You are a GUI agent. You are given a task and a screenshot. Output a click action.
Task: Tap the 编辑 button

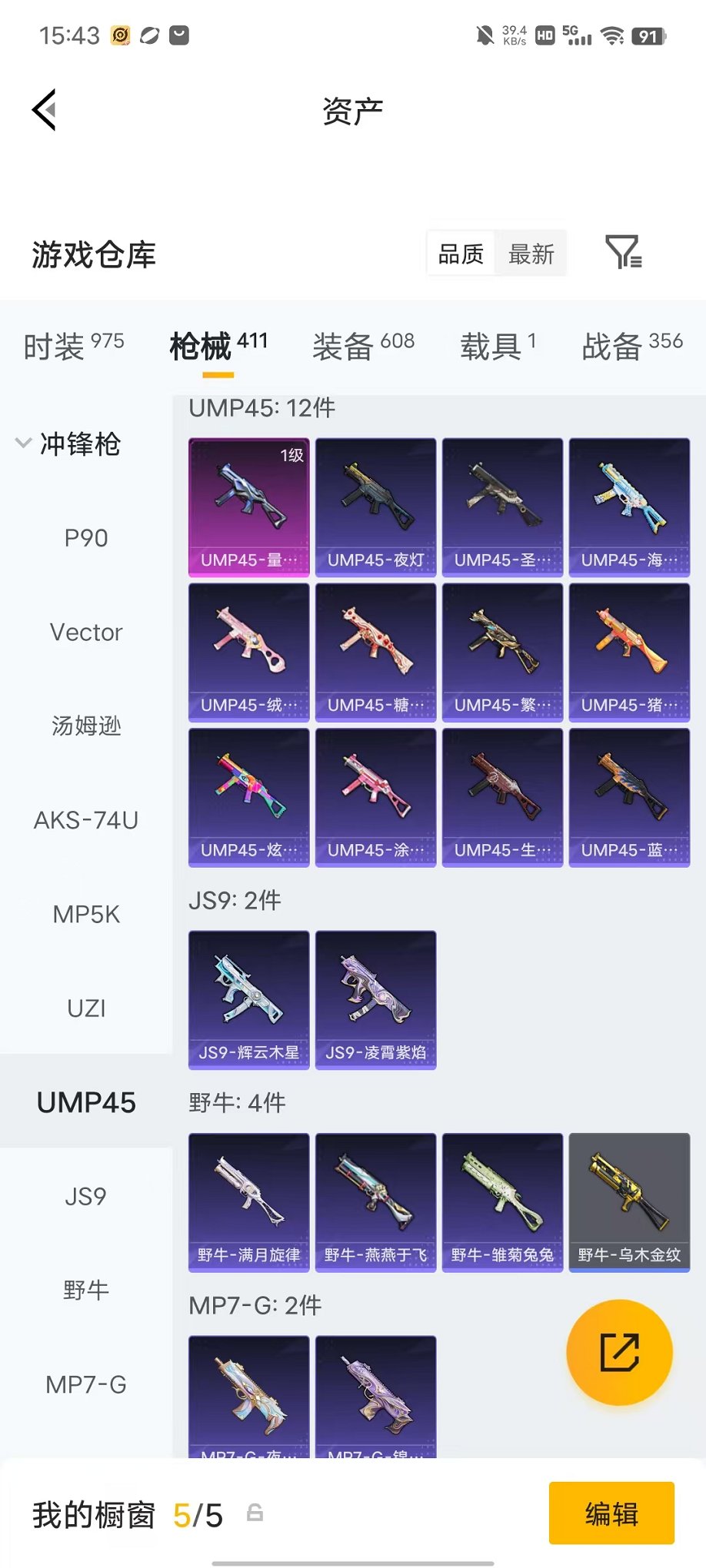pos(611,1513)
